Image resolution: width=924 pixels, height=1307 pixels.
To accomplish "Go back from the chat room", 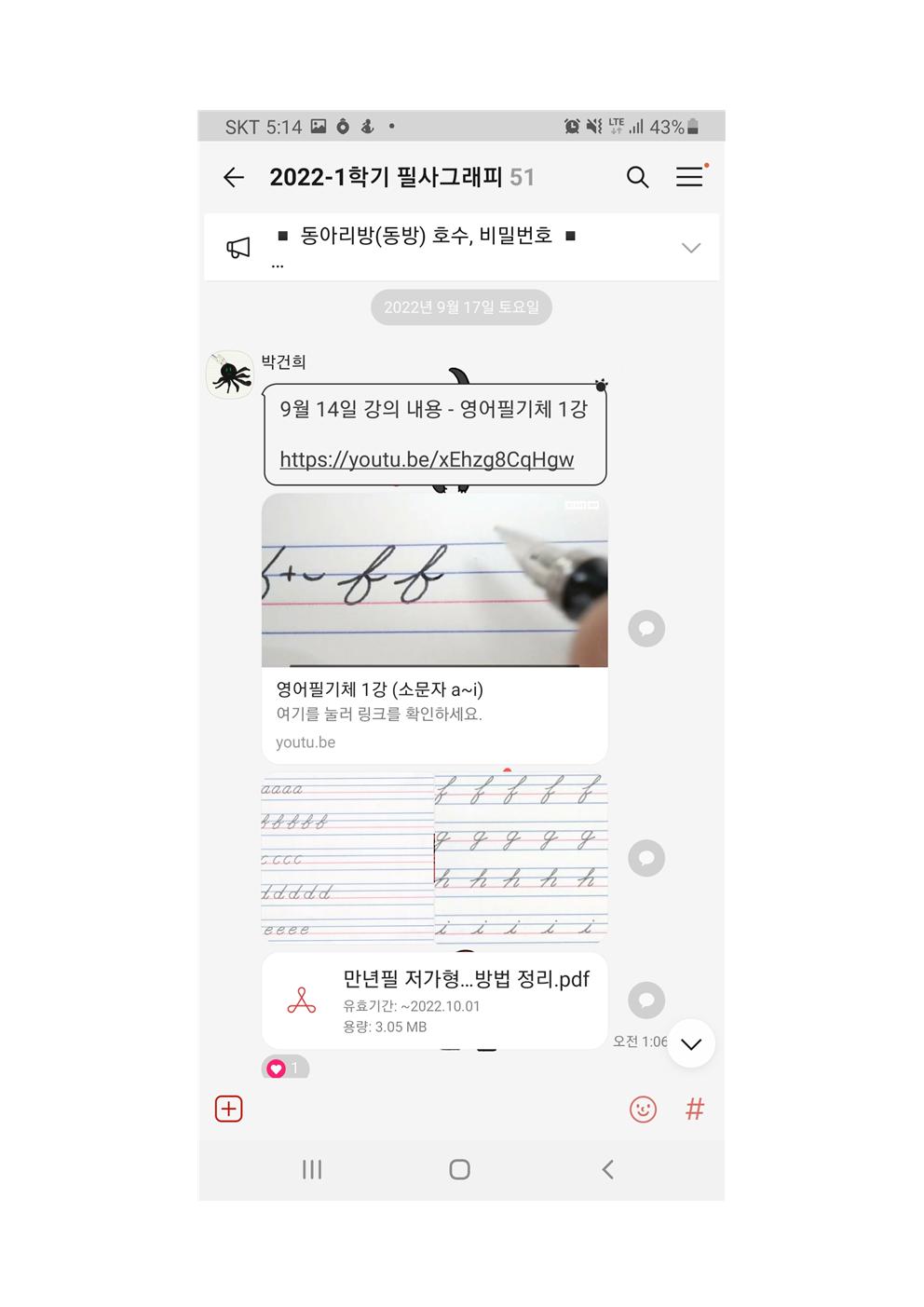I will (x=234, y=177).
